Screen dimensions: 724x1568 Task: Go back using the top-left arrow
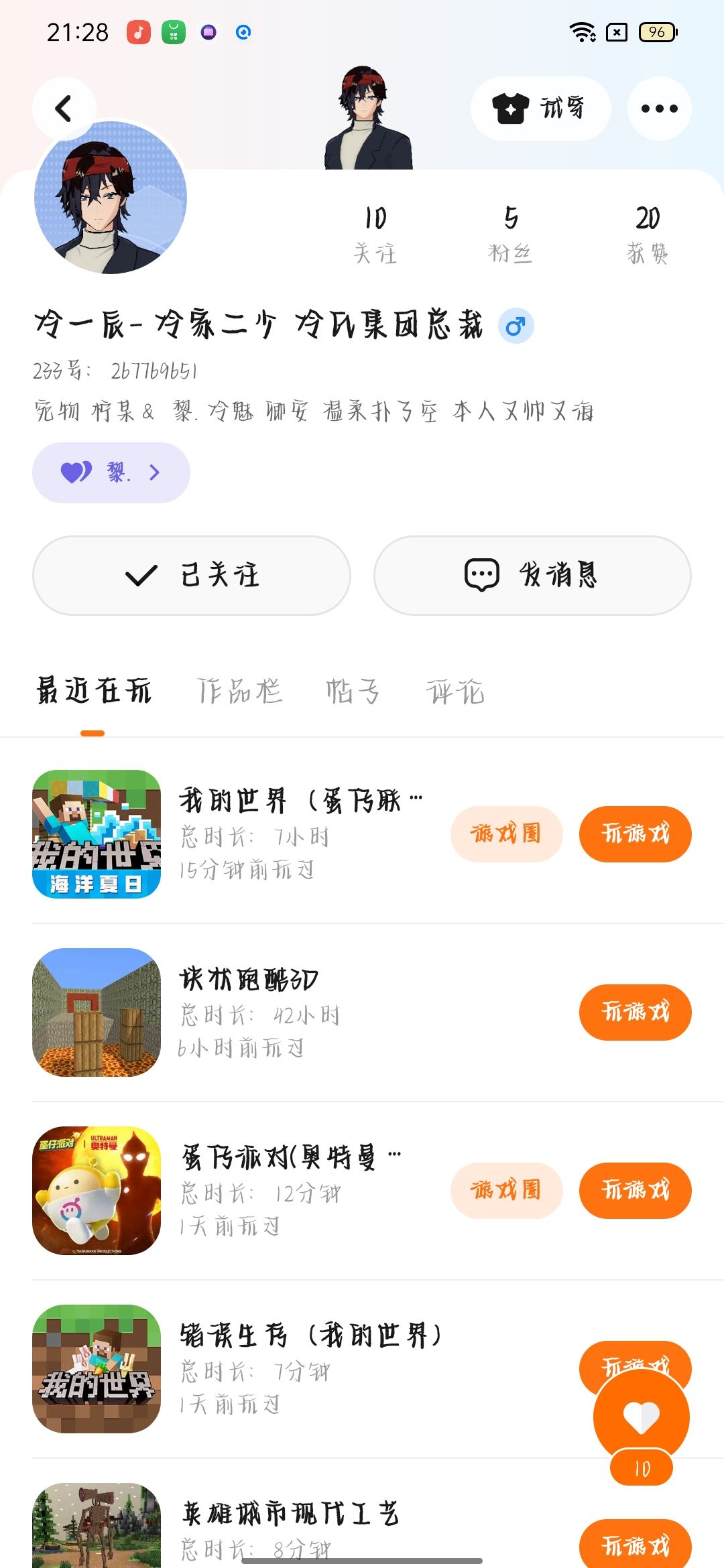coord(64,109)
